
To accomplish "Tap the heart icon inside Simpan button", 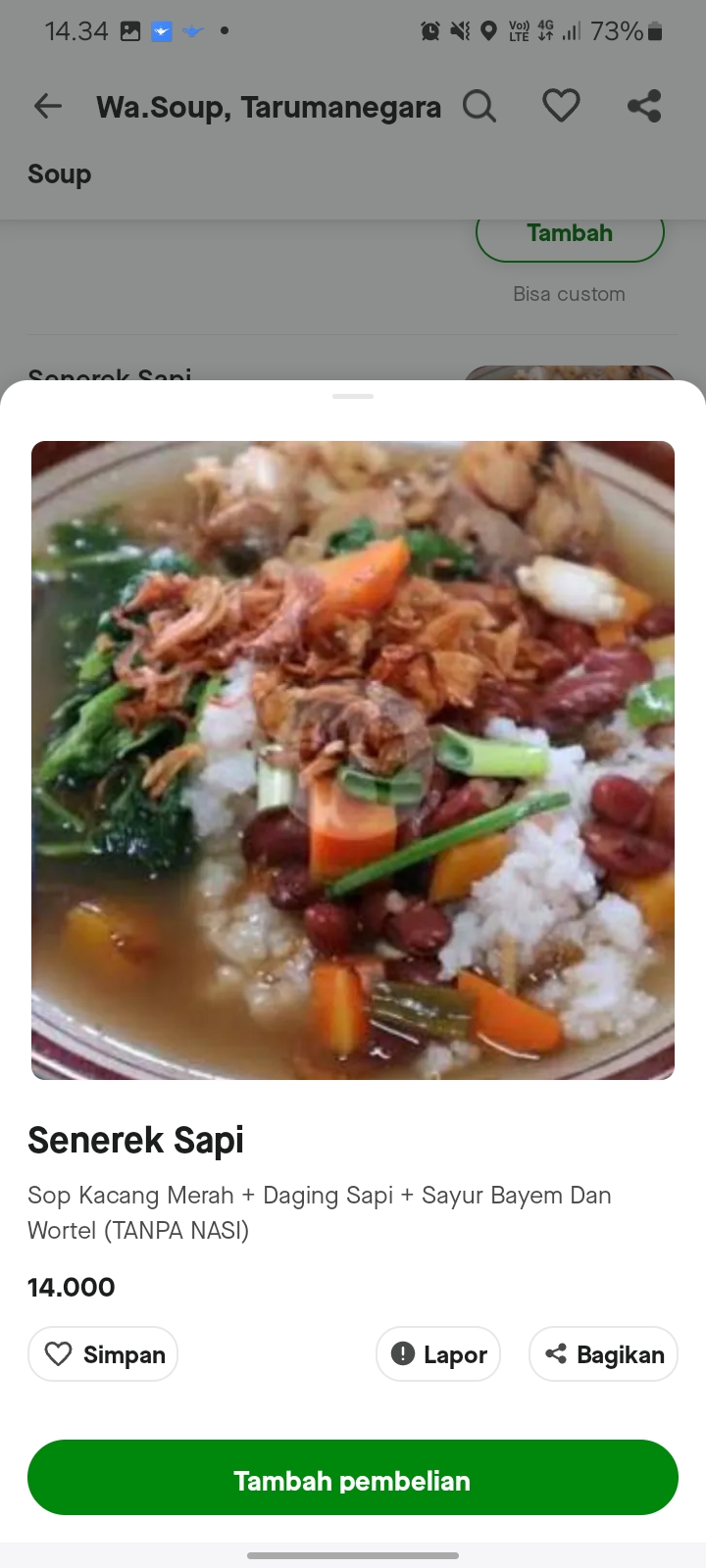I will coord(61,1353).
